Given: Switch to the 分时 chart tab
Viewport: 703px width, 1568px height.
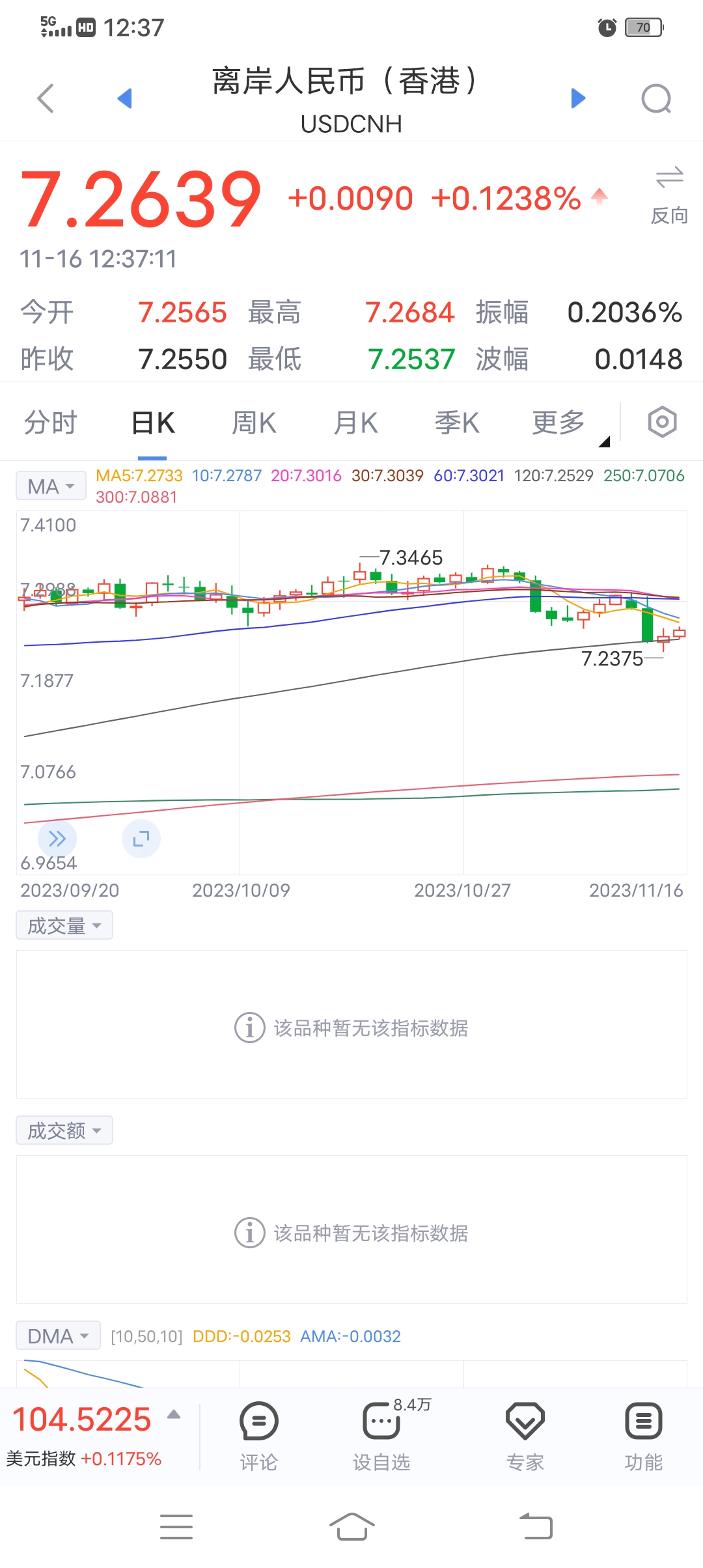Looking at the screenshot, I should [51, 423].
